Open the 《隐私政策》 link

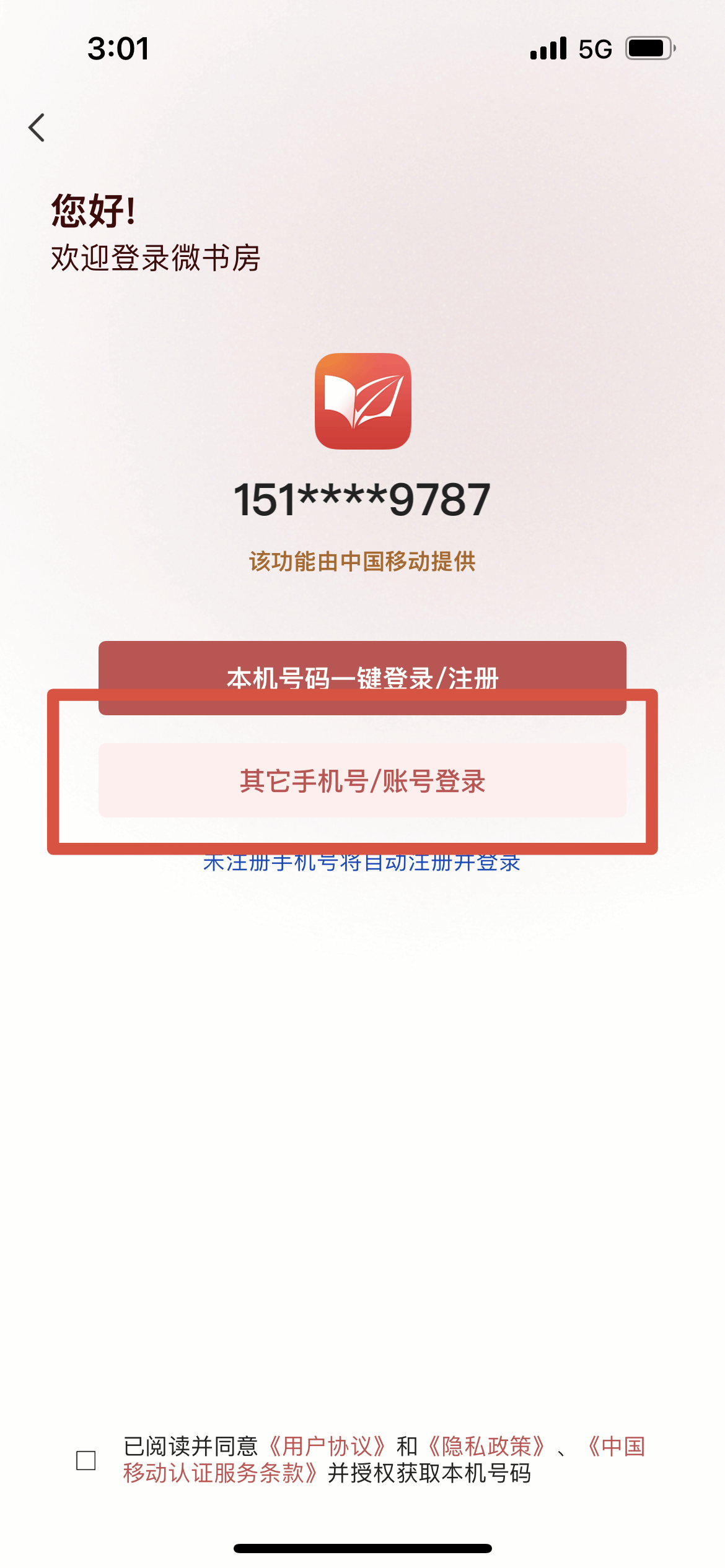pos(486,1447)
